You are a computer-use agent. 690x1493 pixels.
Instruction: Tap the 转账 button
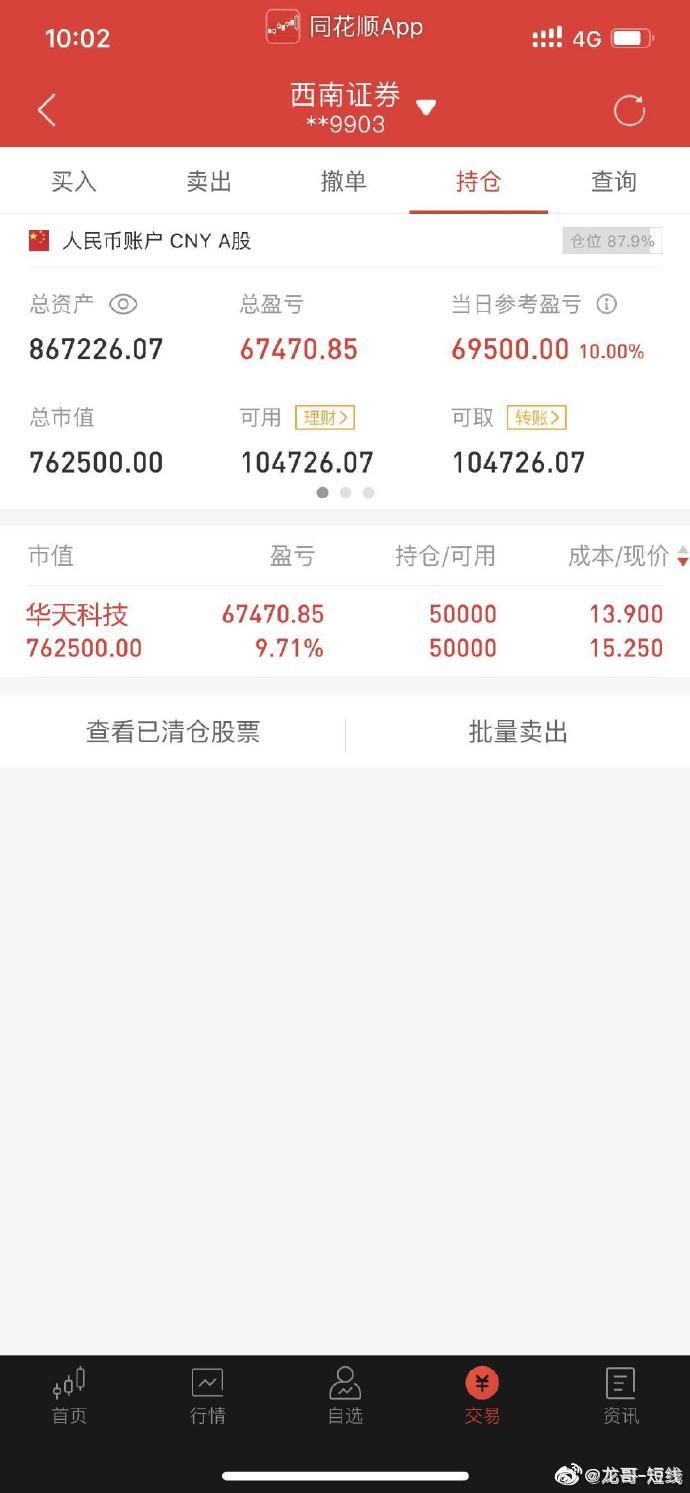pos(536,417)
